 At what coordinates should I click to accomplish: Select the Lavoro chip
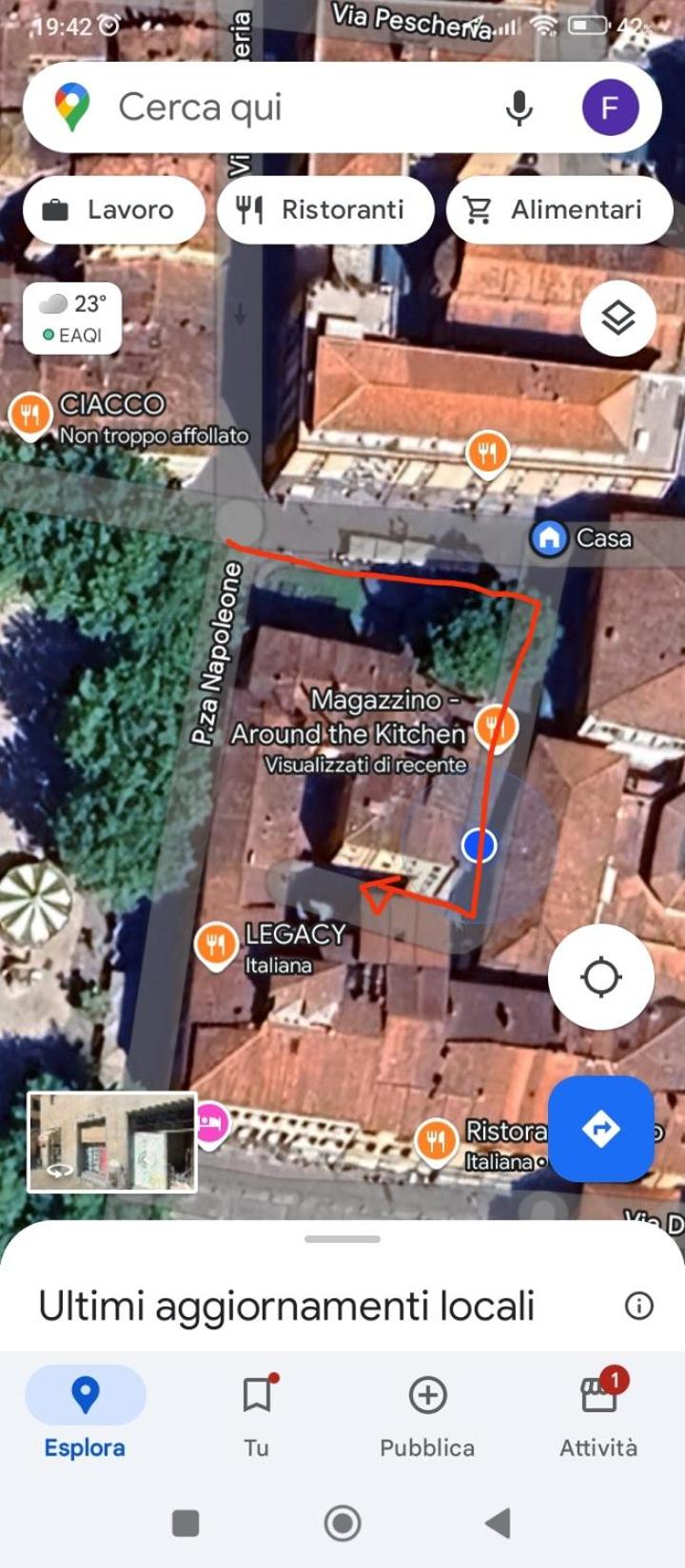pyautogui.click(x=114, y=210)
